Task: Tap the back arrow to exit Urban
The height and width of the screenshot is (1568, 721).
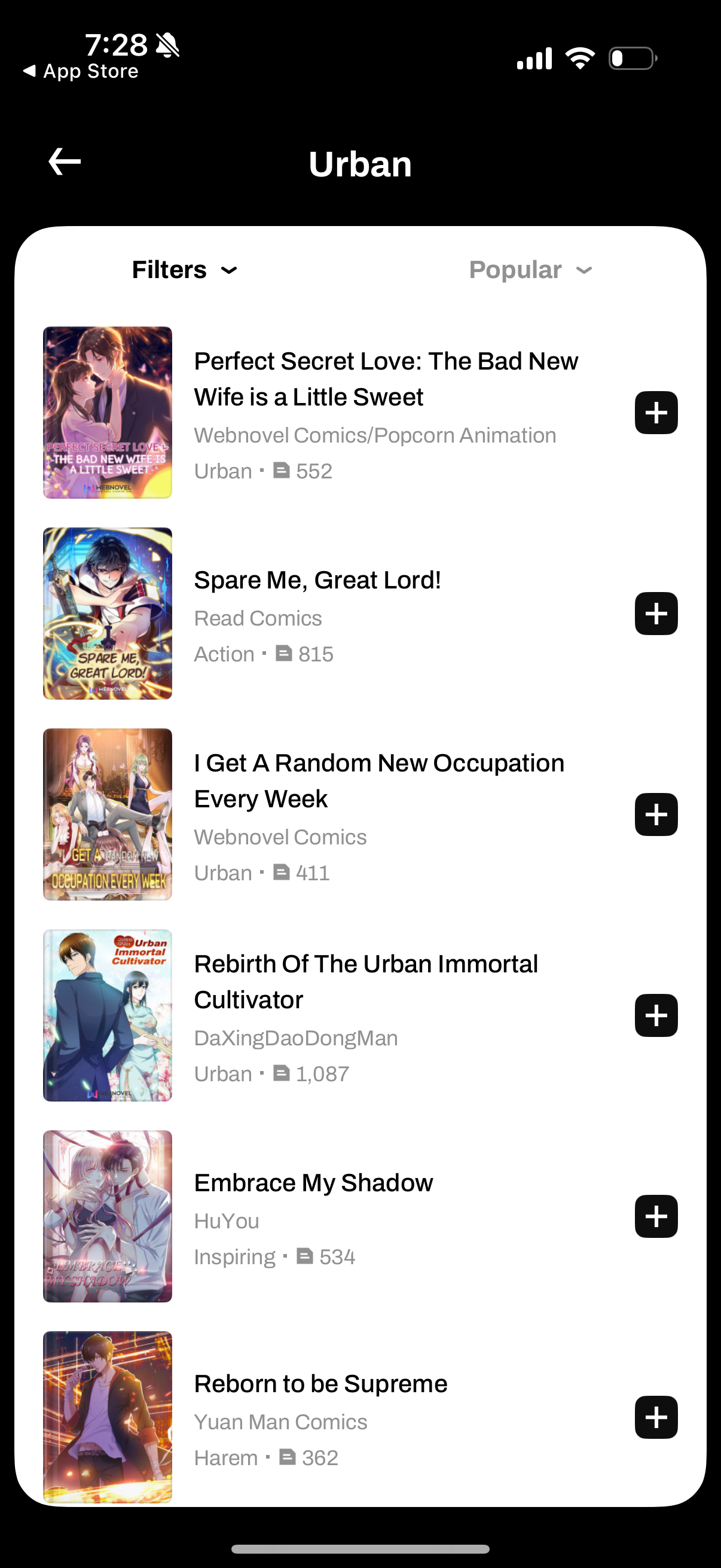Action: point(63,161)
